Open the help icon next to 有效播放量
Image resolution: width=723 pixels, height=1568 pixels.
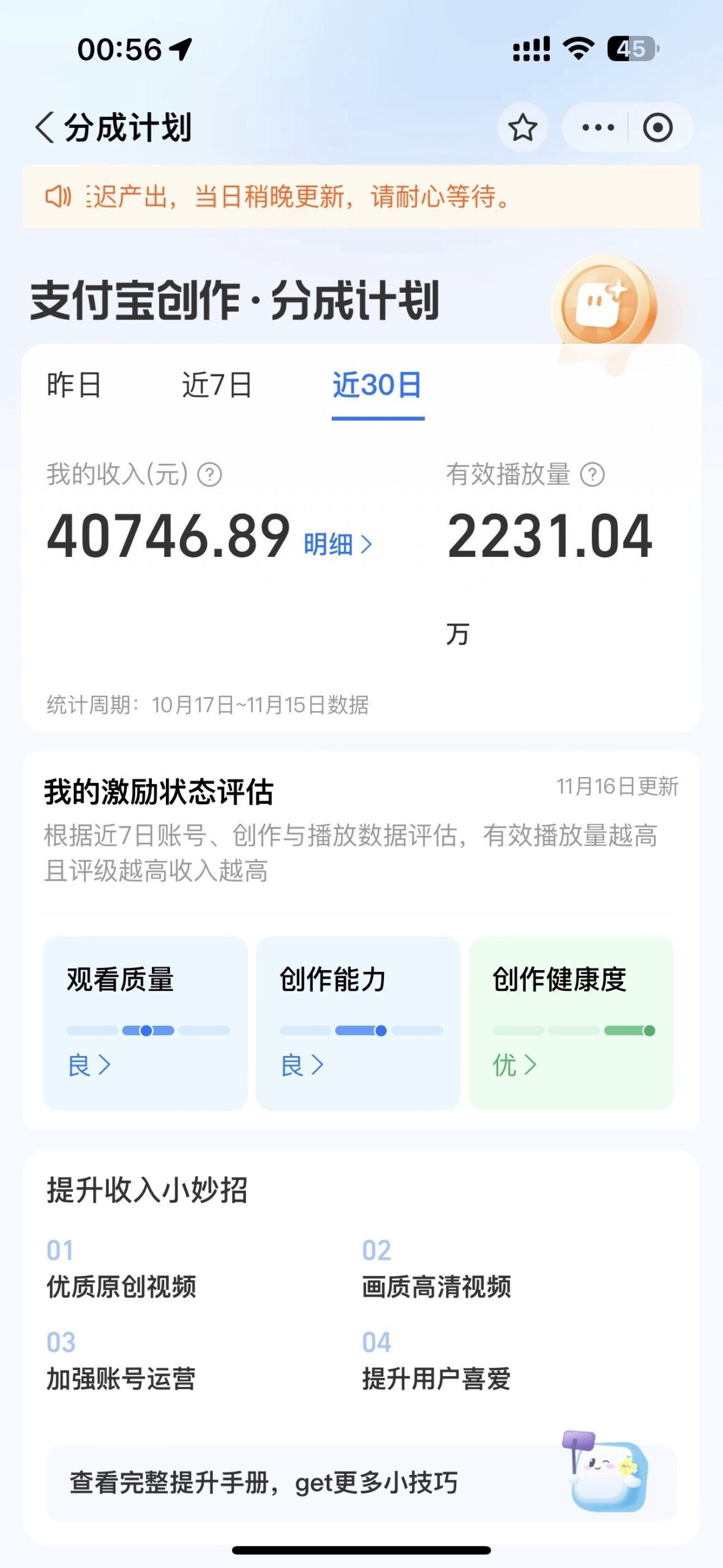[x=593, y=473]
